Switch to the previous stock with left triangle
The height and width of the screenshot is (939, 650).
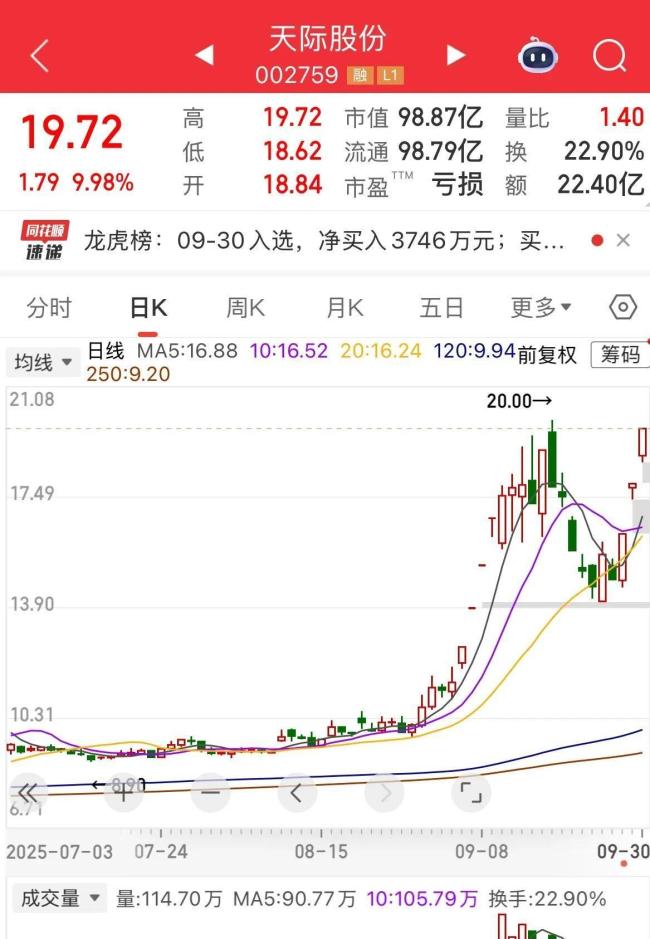[203, 55]
